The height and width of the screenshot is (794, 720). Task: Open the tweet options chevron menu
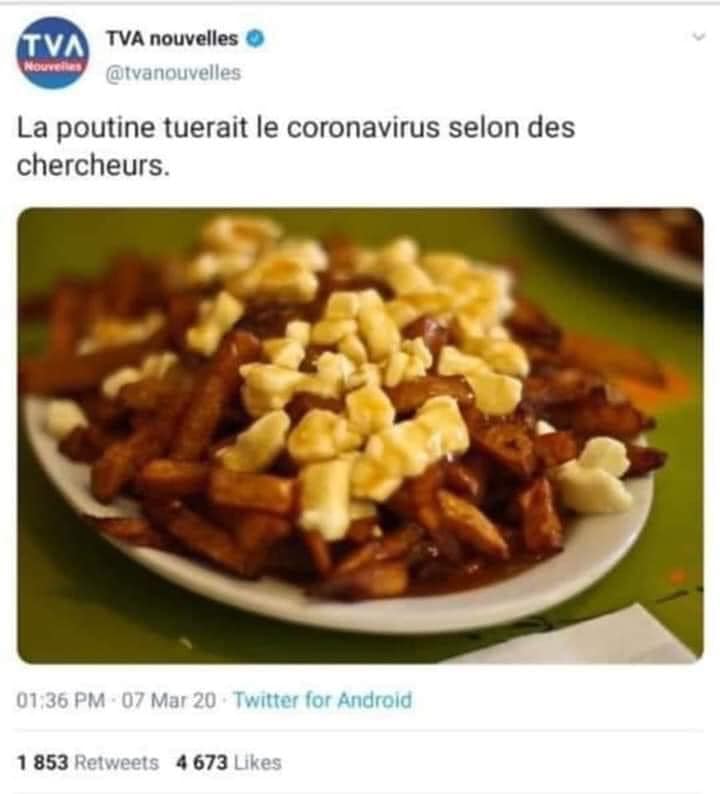[x=699, y=36]
